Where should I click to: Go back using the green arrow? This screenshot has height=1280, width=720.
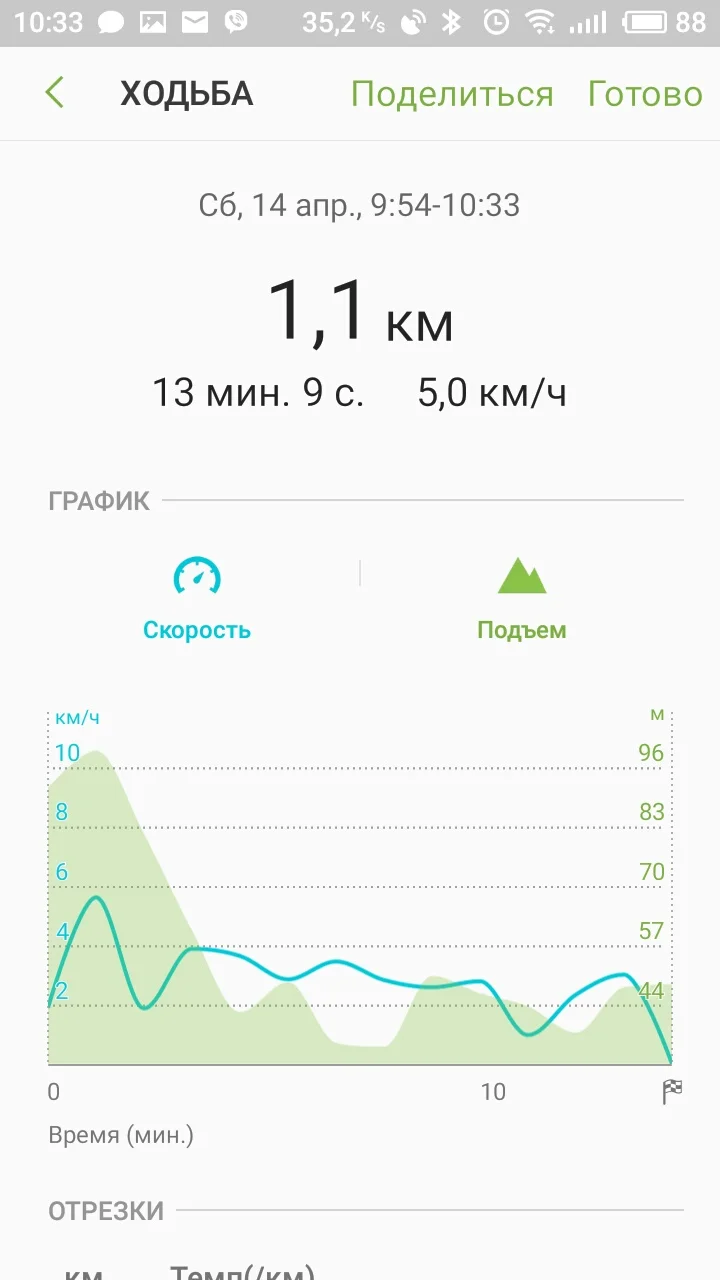click(55, 93)
